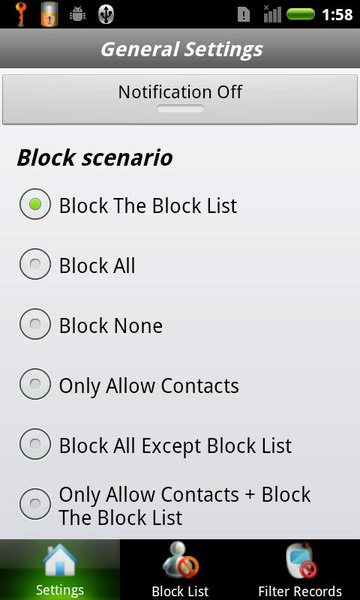Go to the Settings tab
This screenshot has height=600, width=360.
coord(60,569)
